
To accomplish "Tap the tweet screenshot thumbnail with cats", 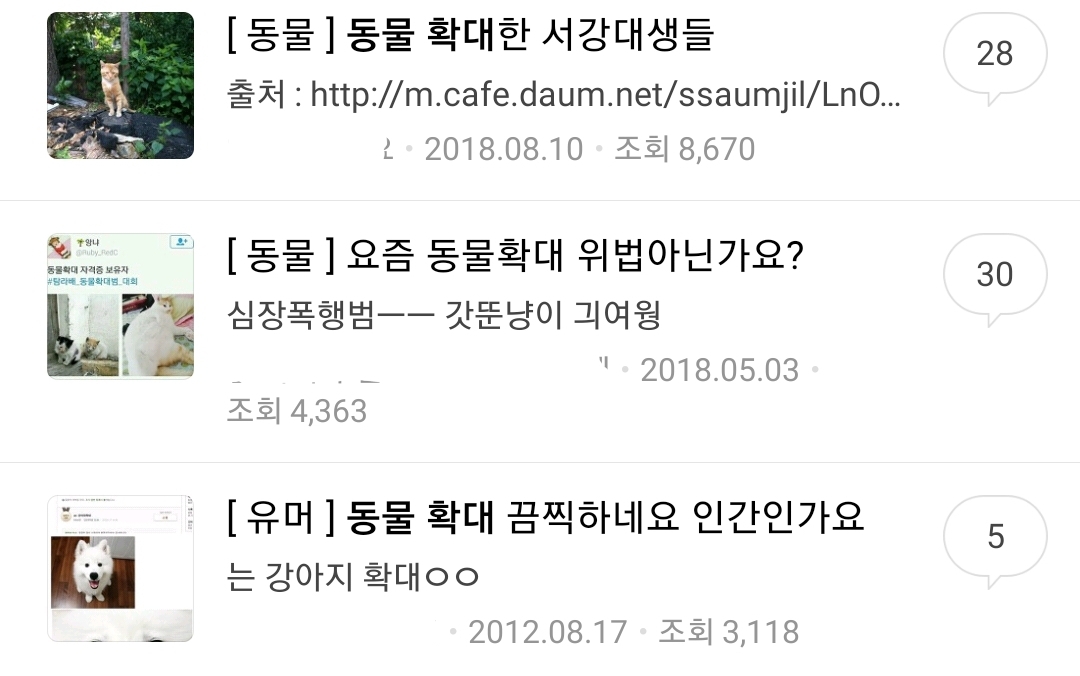I will click(120, 306).
